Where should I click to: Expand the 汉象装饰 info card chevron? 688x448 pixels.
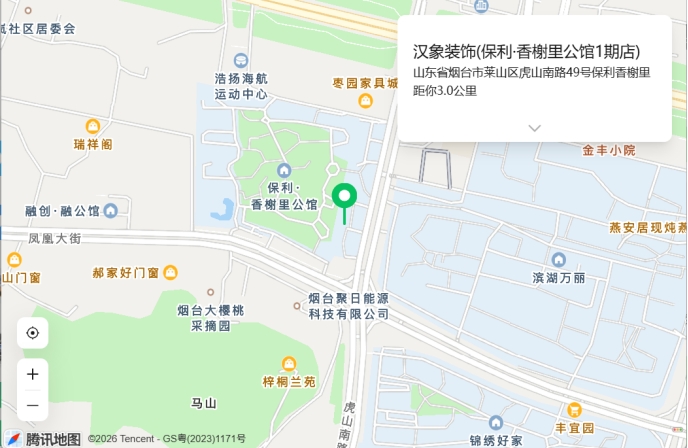coord(534,128)
